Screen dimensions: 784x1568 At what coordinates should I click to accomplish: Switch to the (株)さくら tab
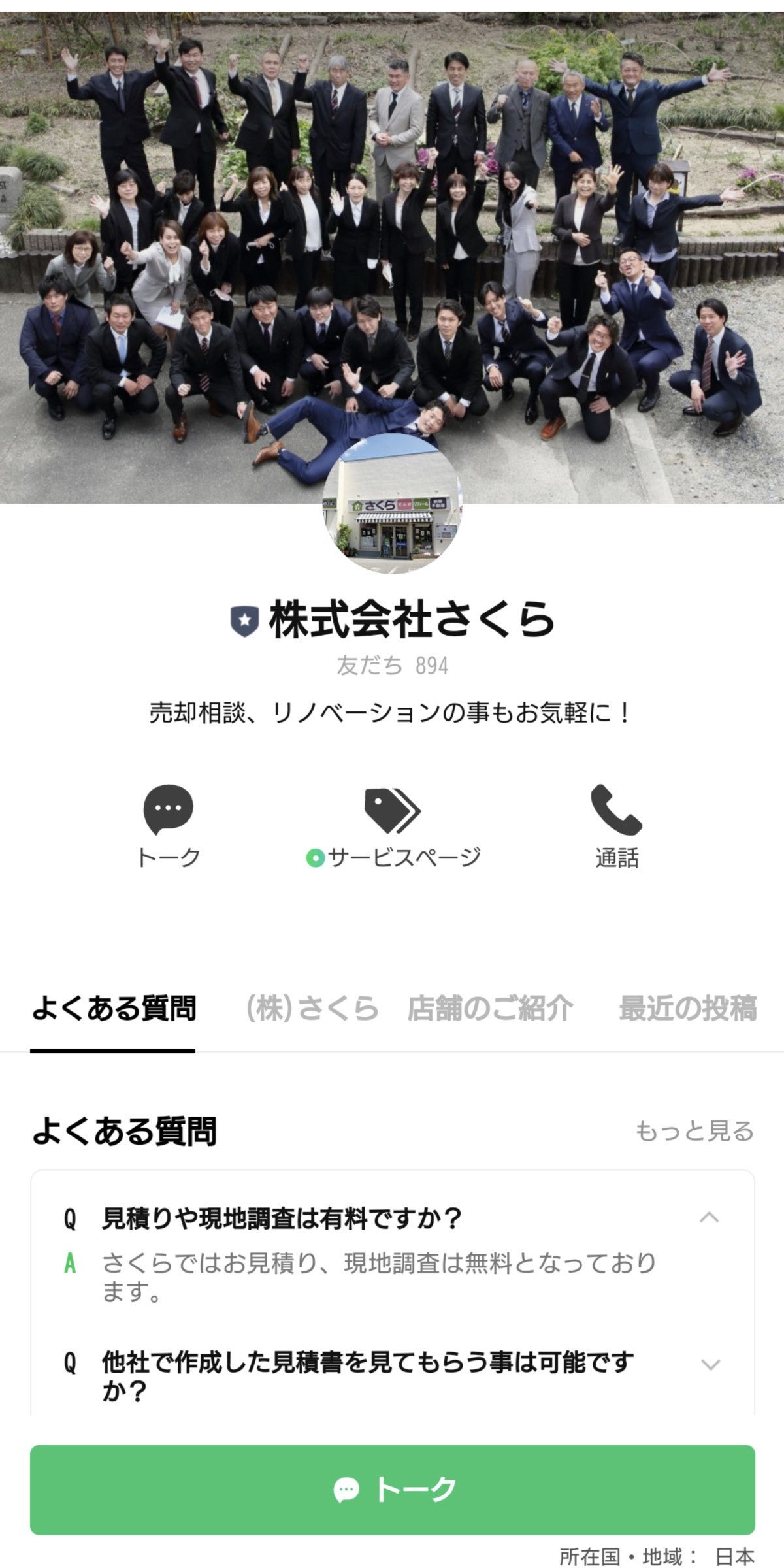(312, 1008)
